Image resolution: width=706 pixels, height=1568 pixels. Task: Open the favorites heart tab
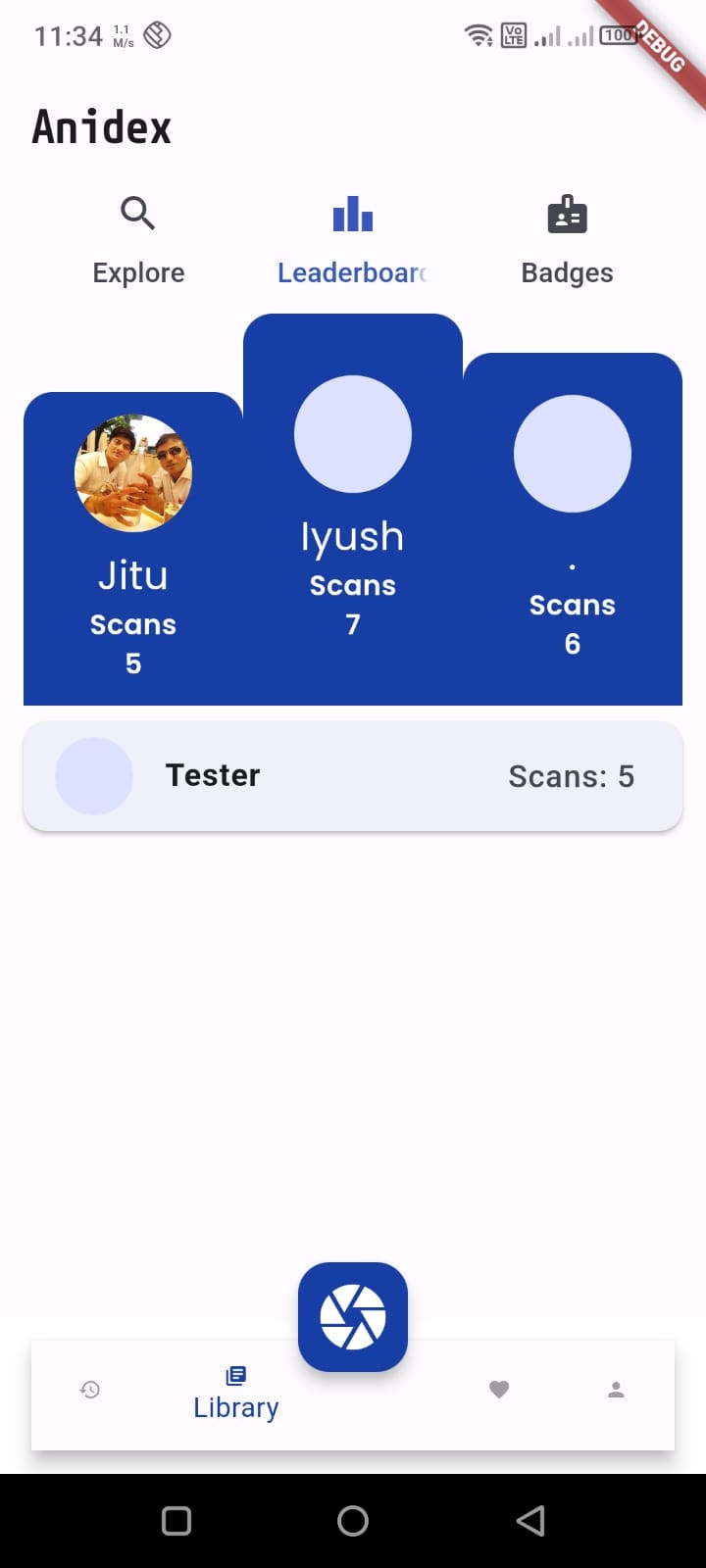[x=499, y=1390]
